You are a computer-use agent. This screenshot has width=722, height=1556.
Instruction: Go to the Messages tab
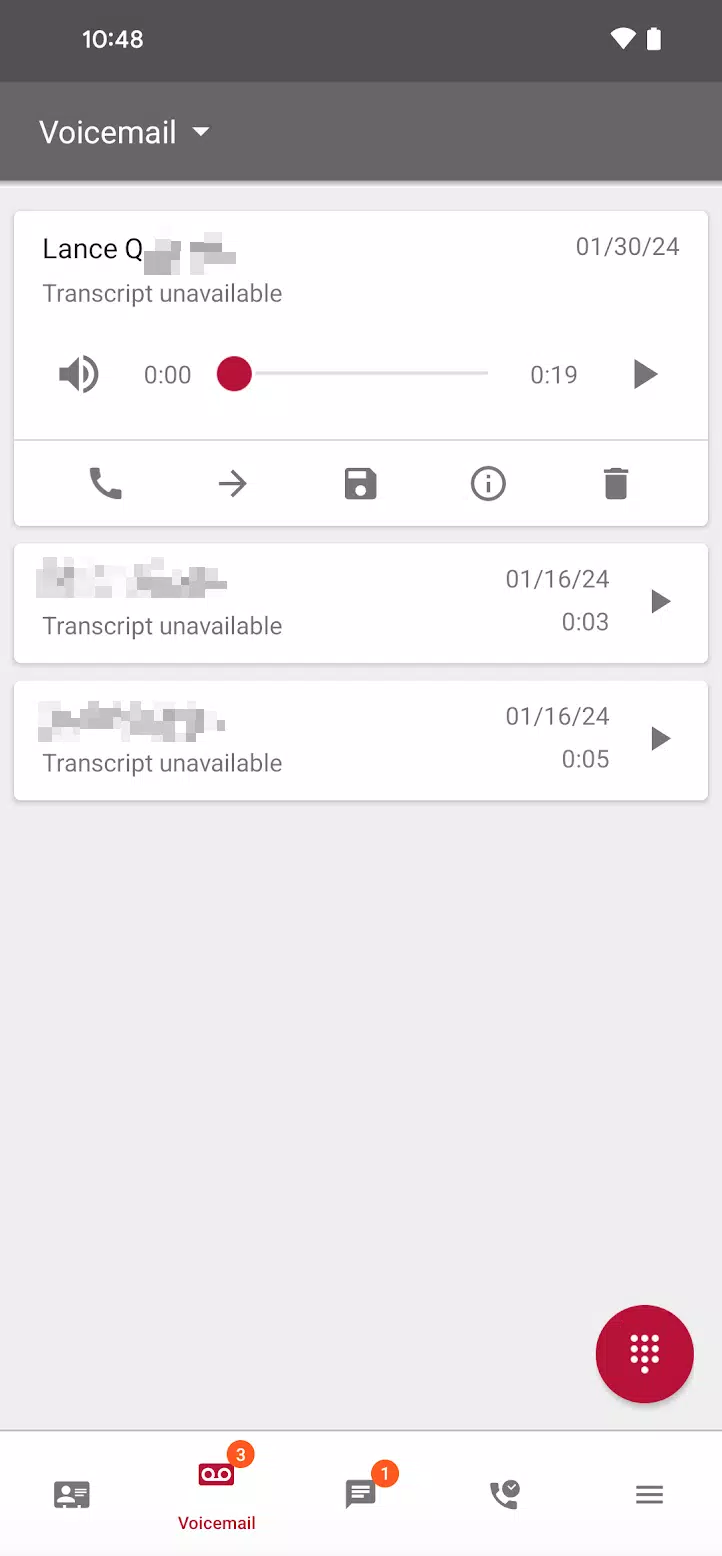tap(361, 1495)
